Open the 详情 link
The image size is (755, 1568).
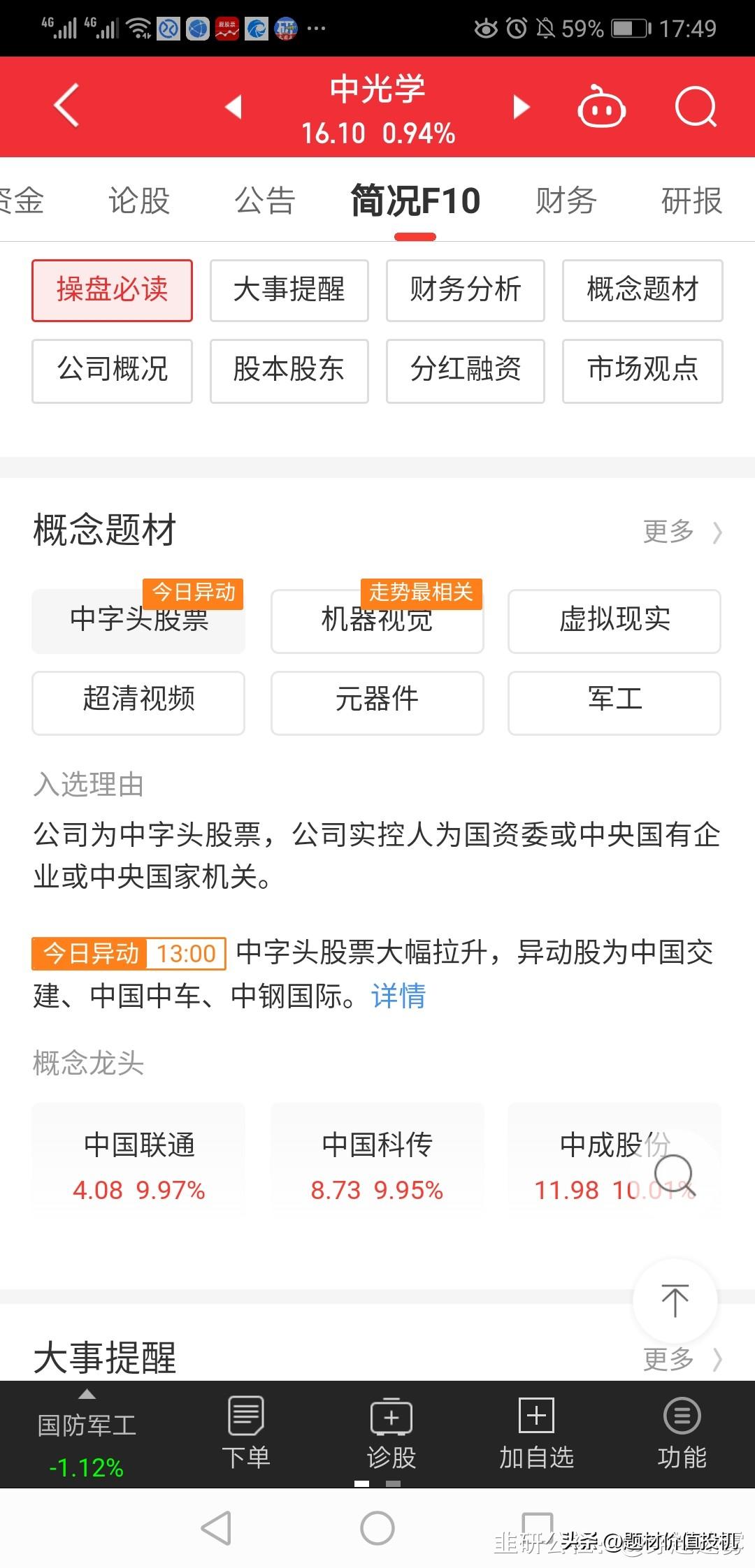tap(398, 996)
